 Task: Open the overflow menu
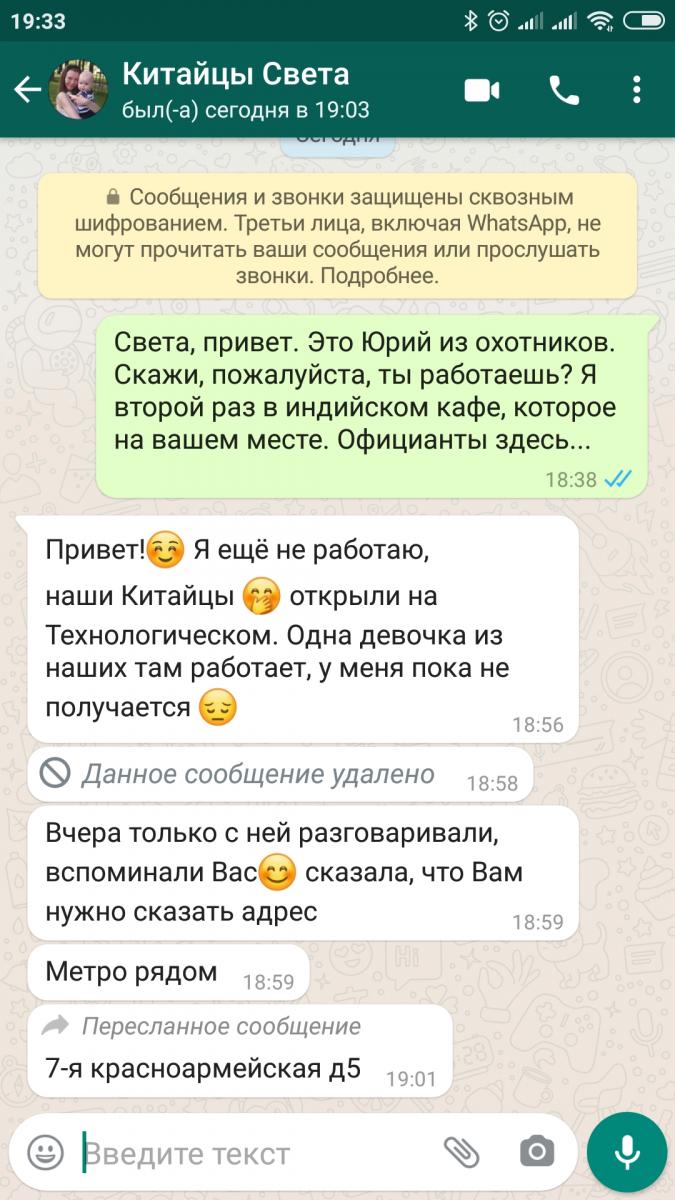[x=637, y=91]
